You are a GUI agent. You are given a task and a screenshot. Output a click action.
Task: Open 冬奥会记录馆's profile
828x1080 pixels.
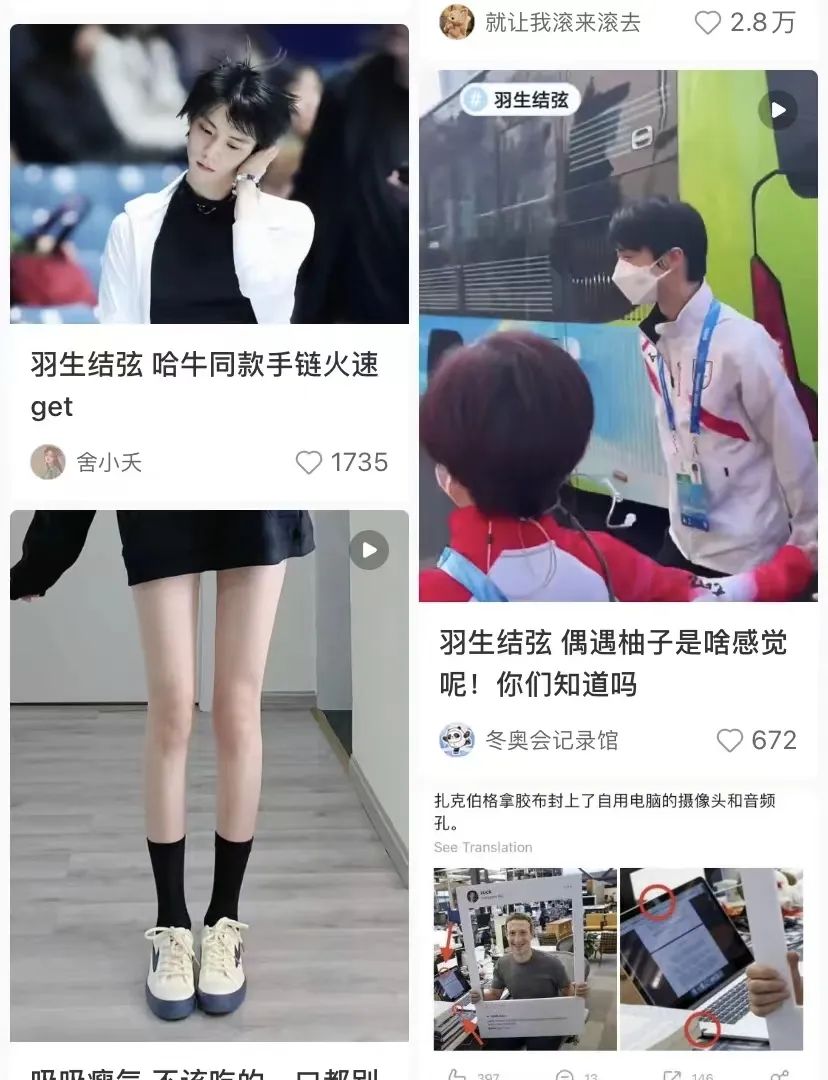[x=457, y=740]
